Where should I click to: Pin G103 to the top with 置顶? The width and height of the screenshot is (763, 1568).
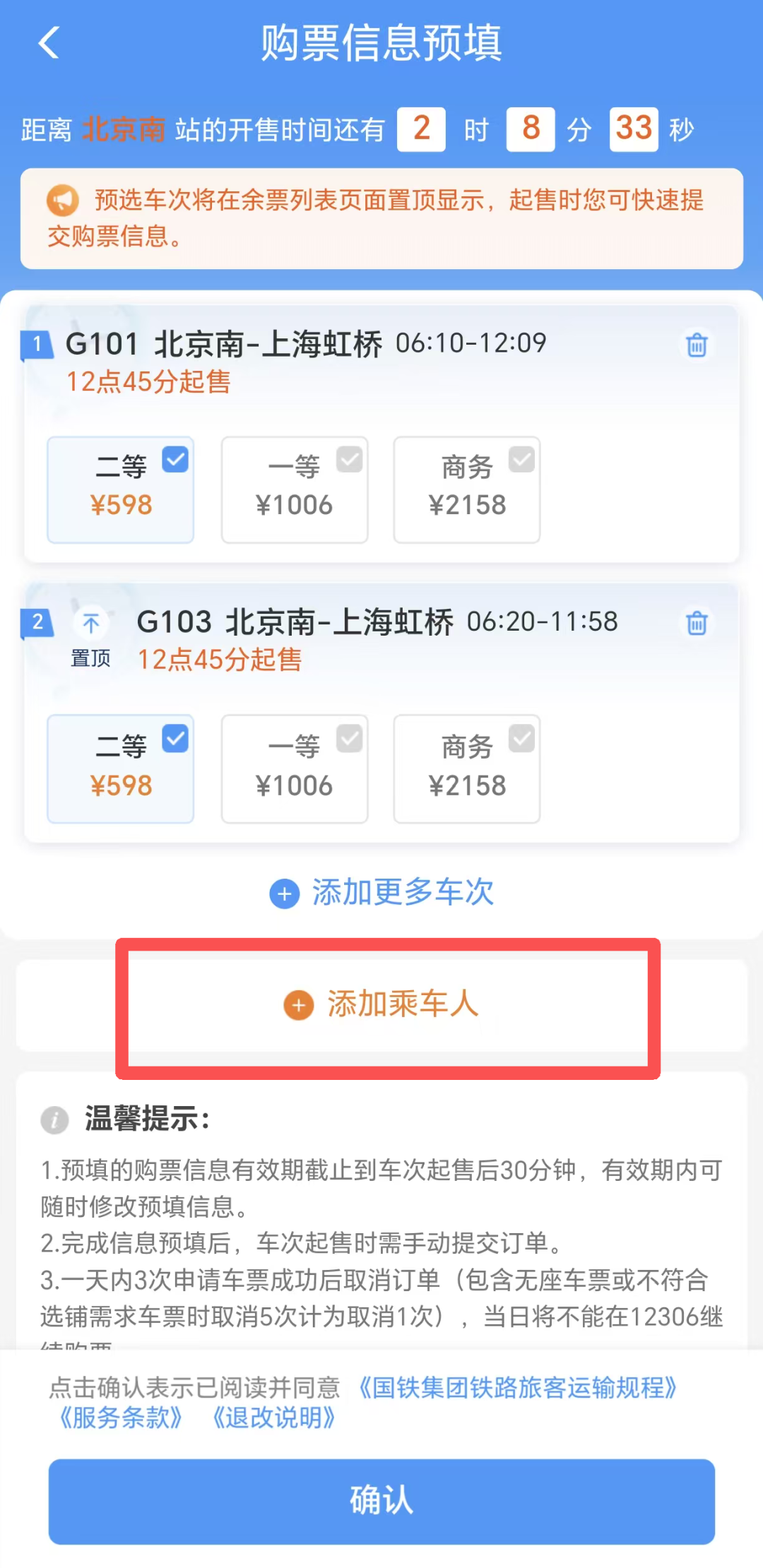[x=91, y=635]
